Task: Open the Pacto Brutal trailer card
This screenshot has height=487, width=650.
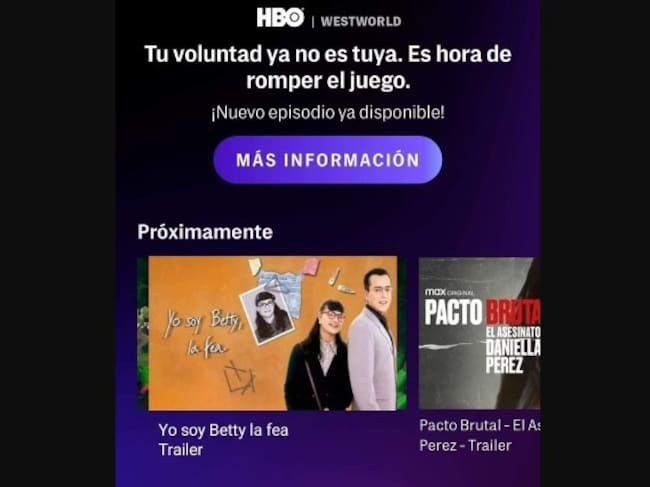Action: (x=479, y=333)
